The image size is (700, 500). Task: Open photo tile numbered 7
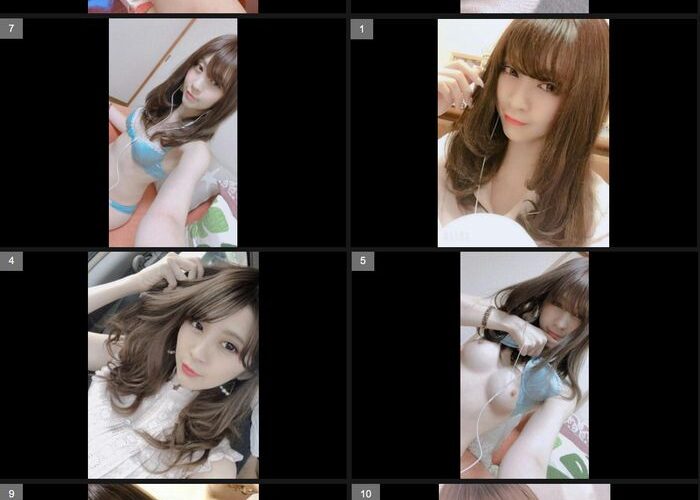pos(173,132)
